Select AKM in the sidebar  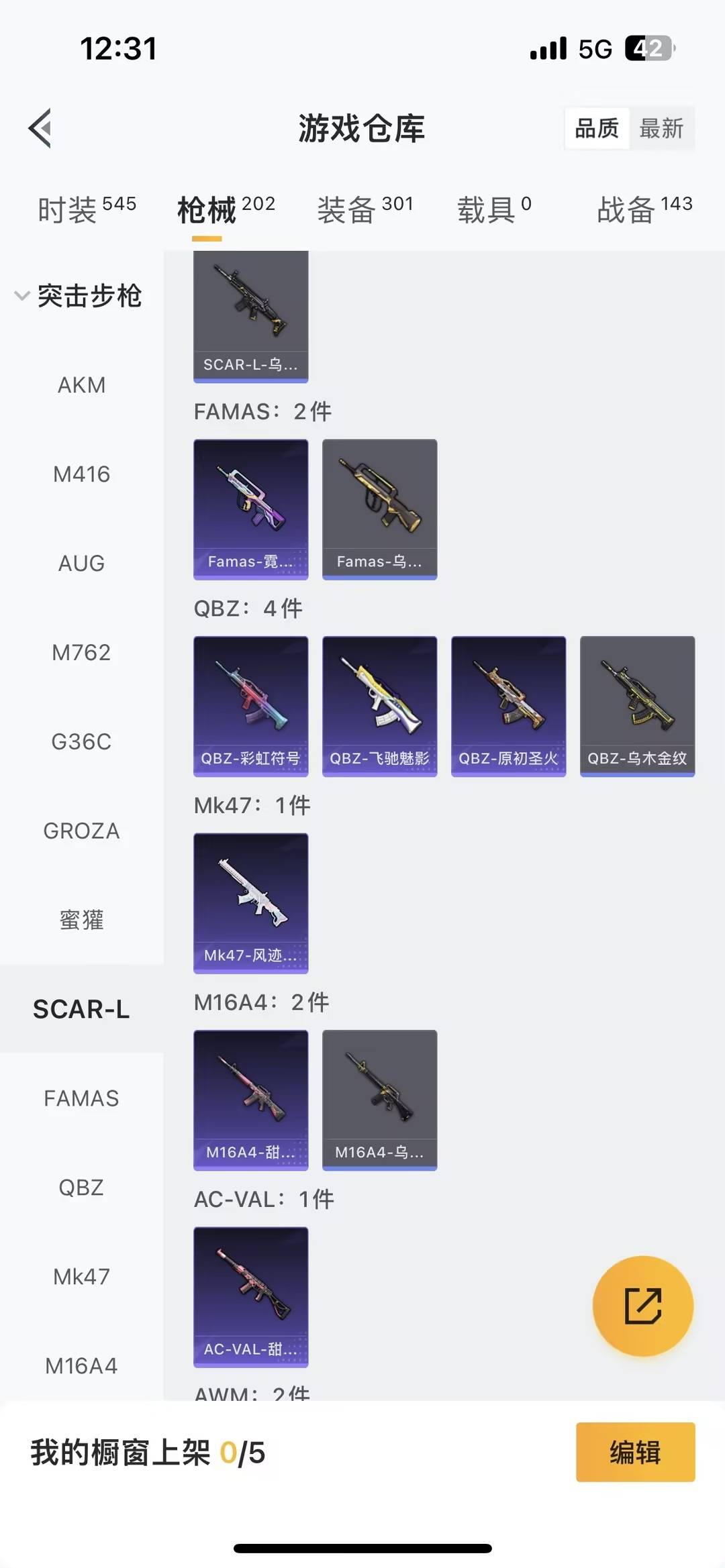coord(81,384)
